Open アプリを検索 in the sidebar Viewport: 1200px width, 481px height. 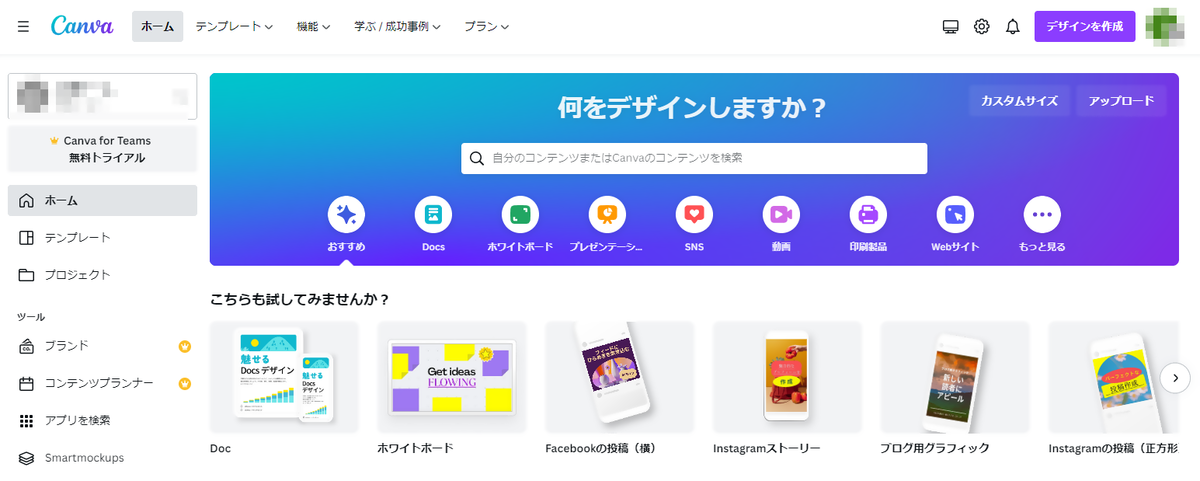[77, 420]
